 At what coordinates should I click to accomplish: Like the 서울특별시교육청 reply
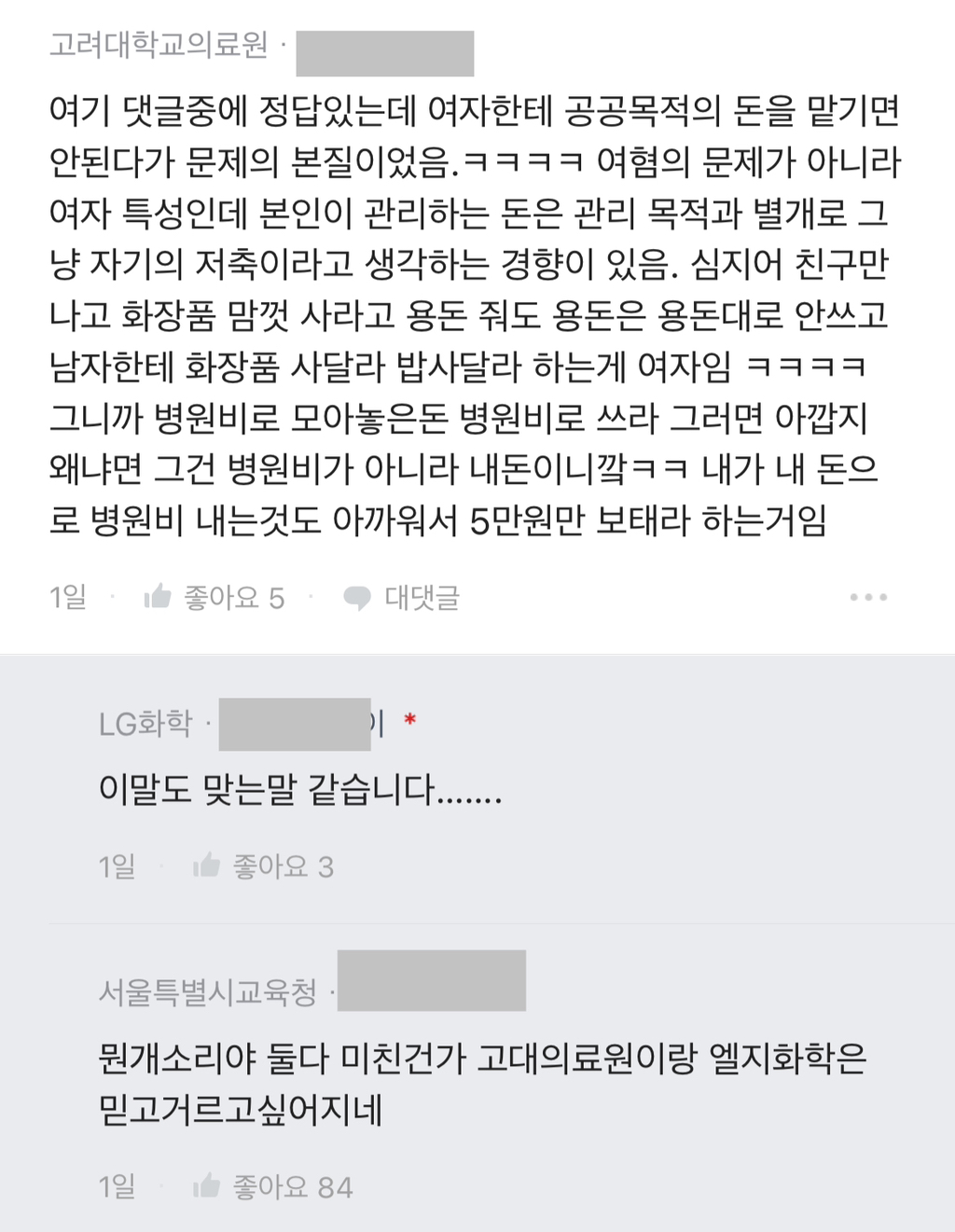(x=207, y=1186)
